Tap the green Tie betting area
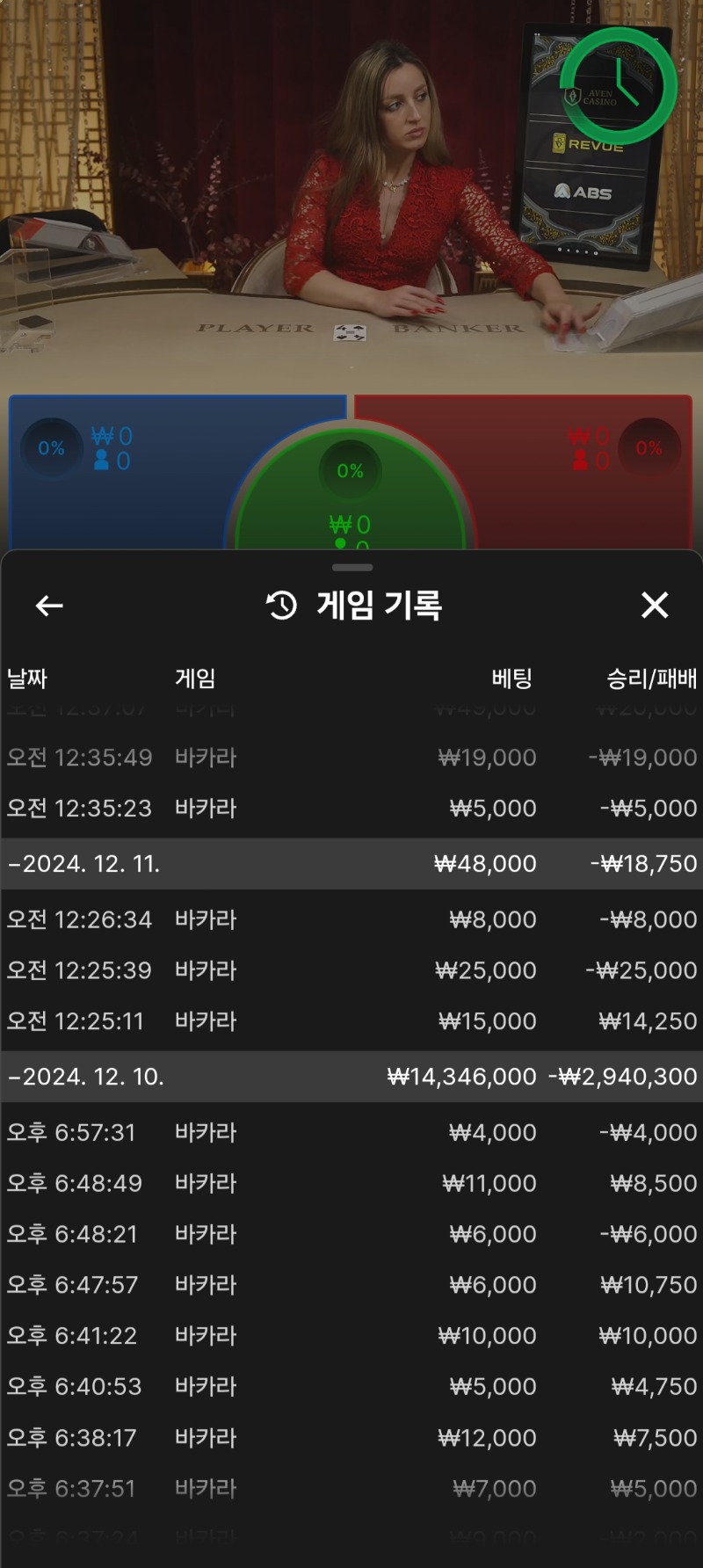 pyautogui.click(x=351, y=501)
